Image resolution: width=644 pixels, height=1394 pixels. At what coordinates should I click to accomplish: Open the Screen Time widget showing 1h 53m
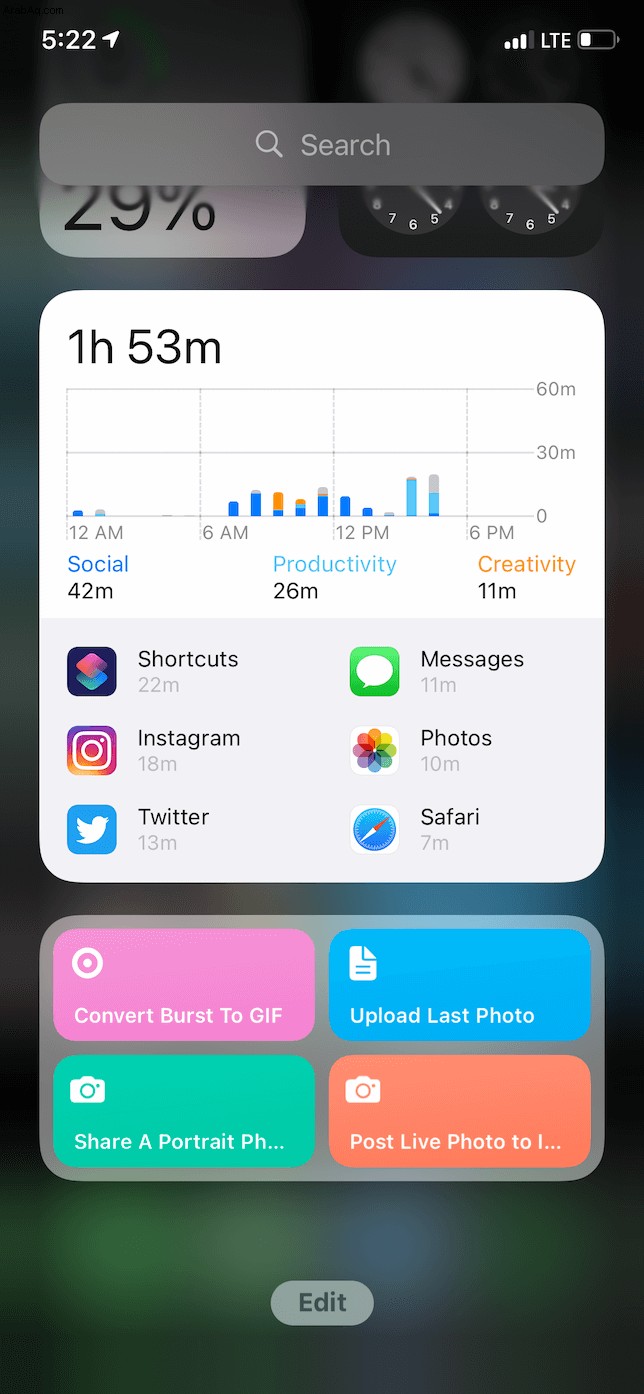click(322, 586)
